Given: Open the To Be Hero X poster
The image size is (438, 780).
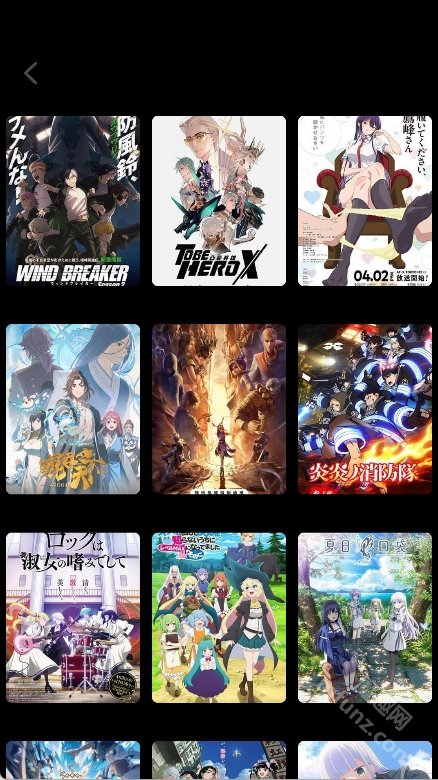Looking at the screenshot, I should tap(219, 201).
